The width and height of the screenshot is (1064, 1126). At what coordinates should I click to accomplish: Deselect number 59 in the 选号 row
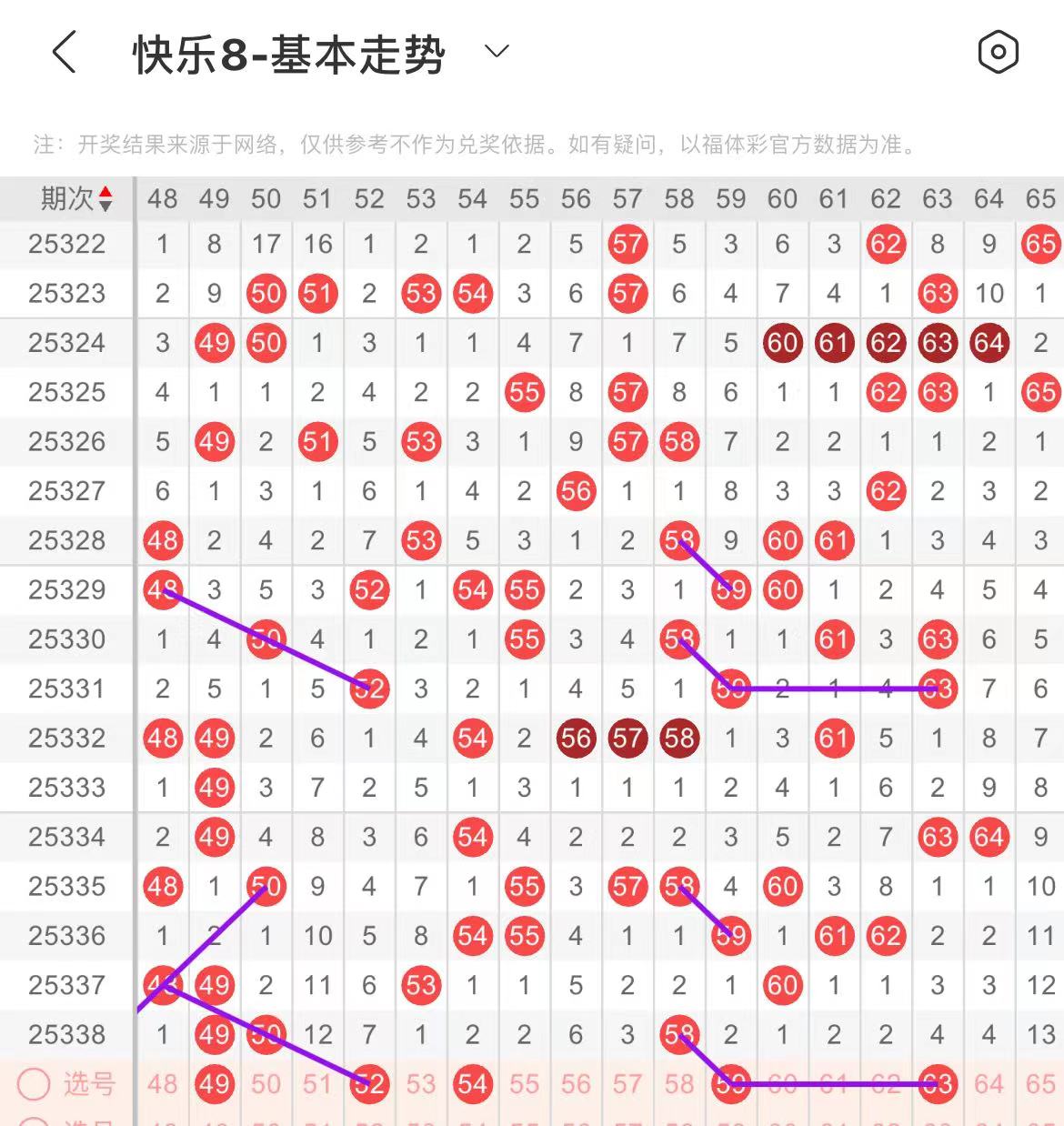click(x=731, y=1083)
